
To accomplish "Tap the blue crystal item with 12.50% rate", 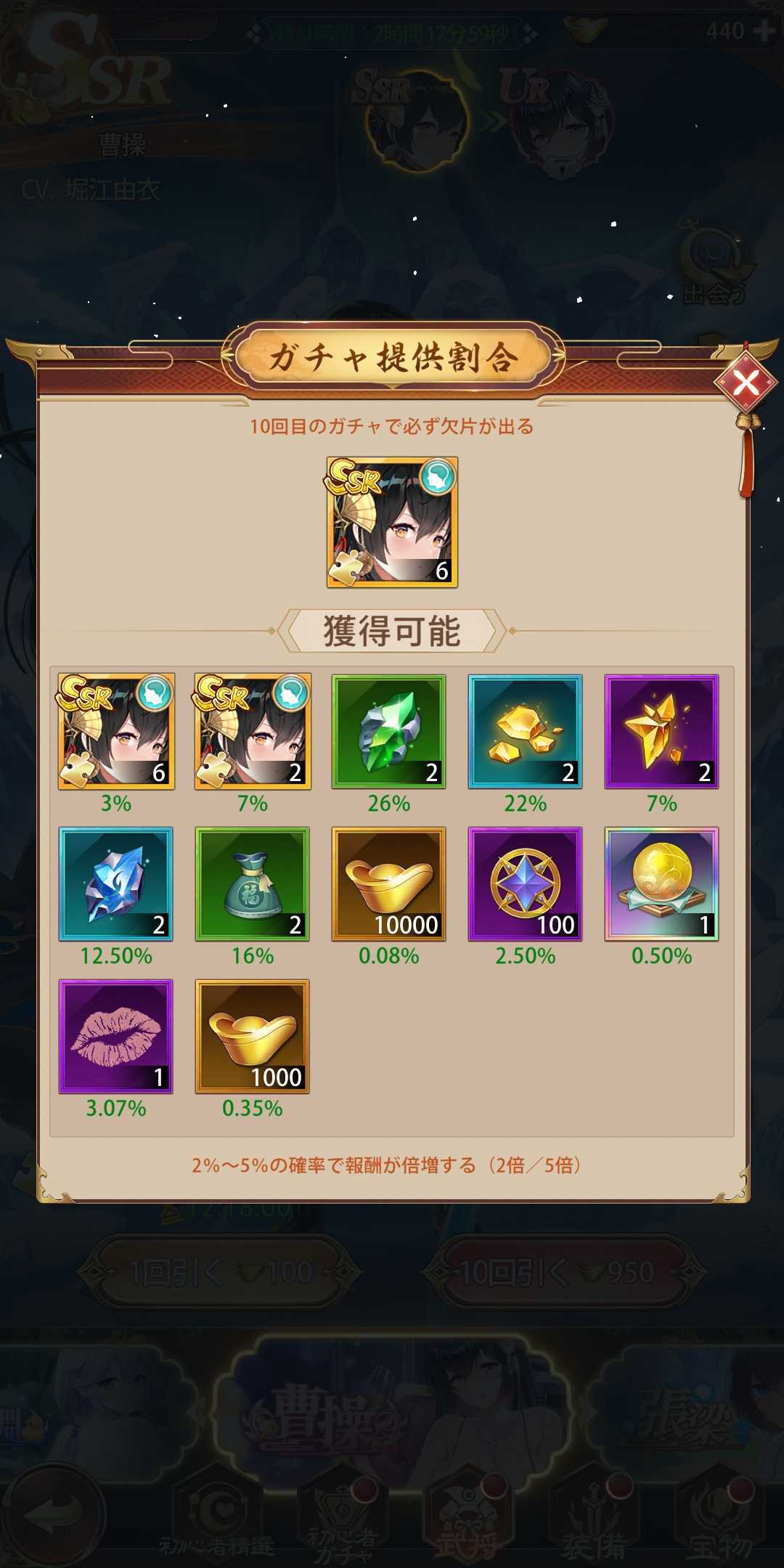I will pyautogui.click(x=116, y=883).
